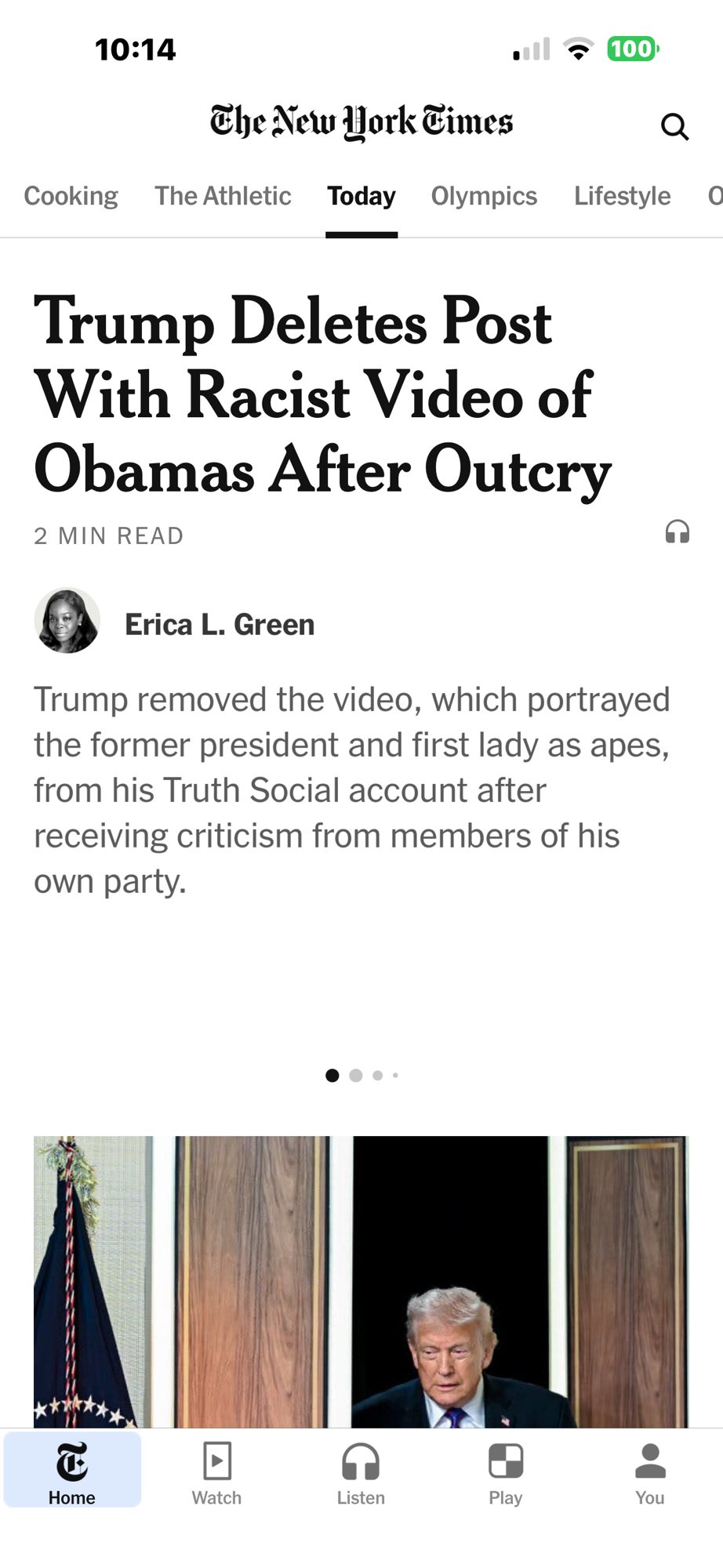The height and width of the screenshot is (1568, 723).
Task: Go to the Home tab
Action: [72, 1472]
